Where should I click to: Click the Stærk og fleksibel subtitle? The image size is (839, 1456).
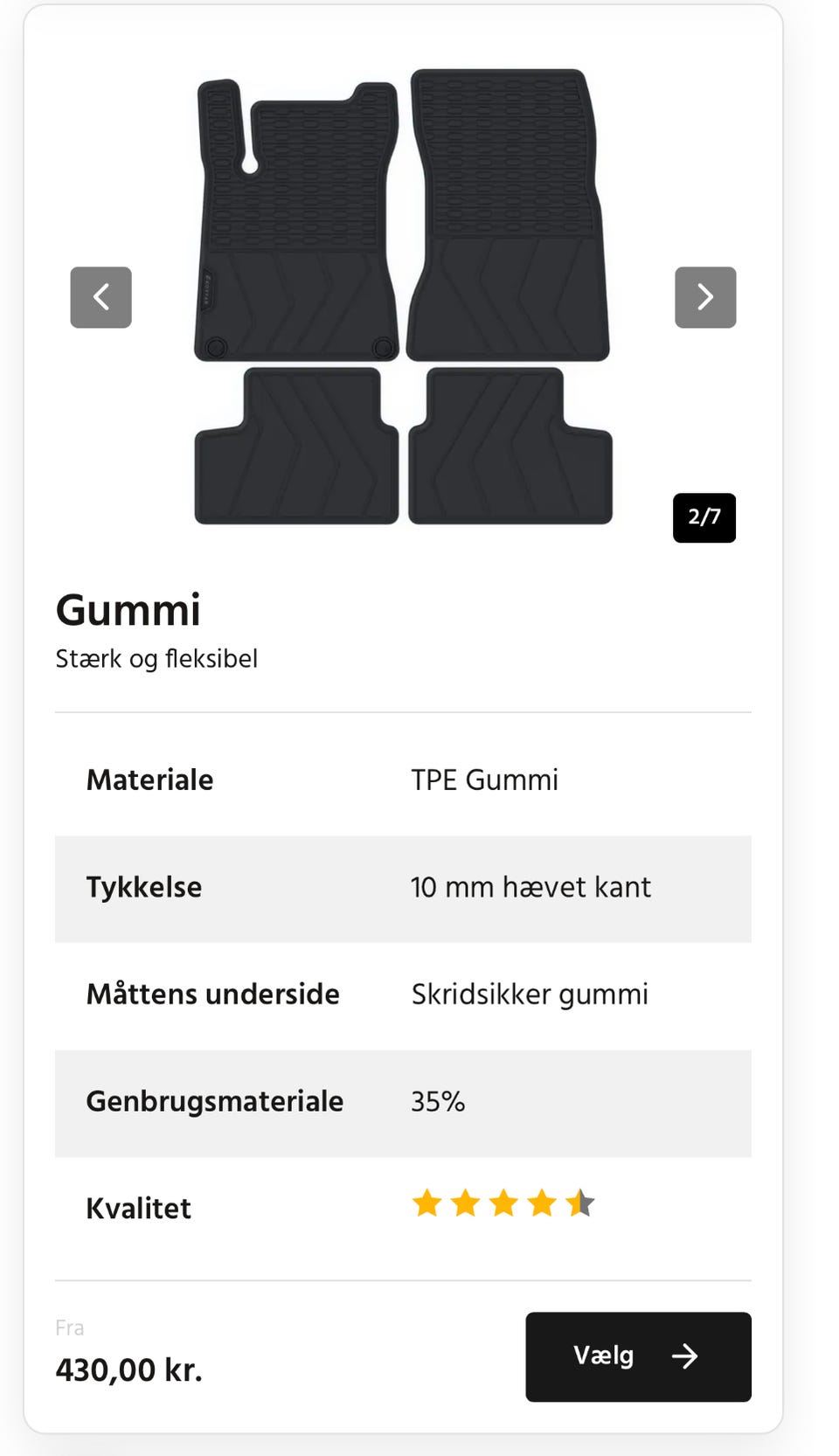(157, 659)
